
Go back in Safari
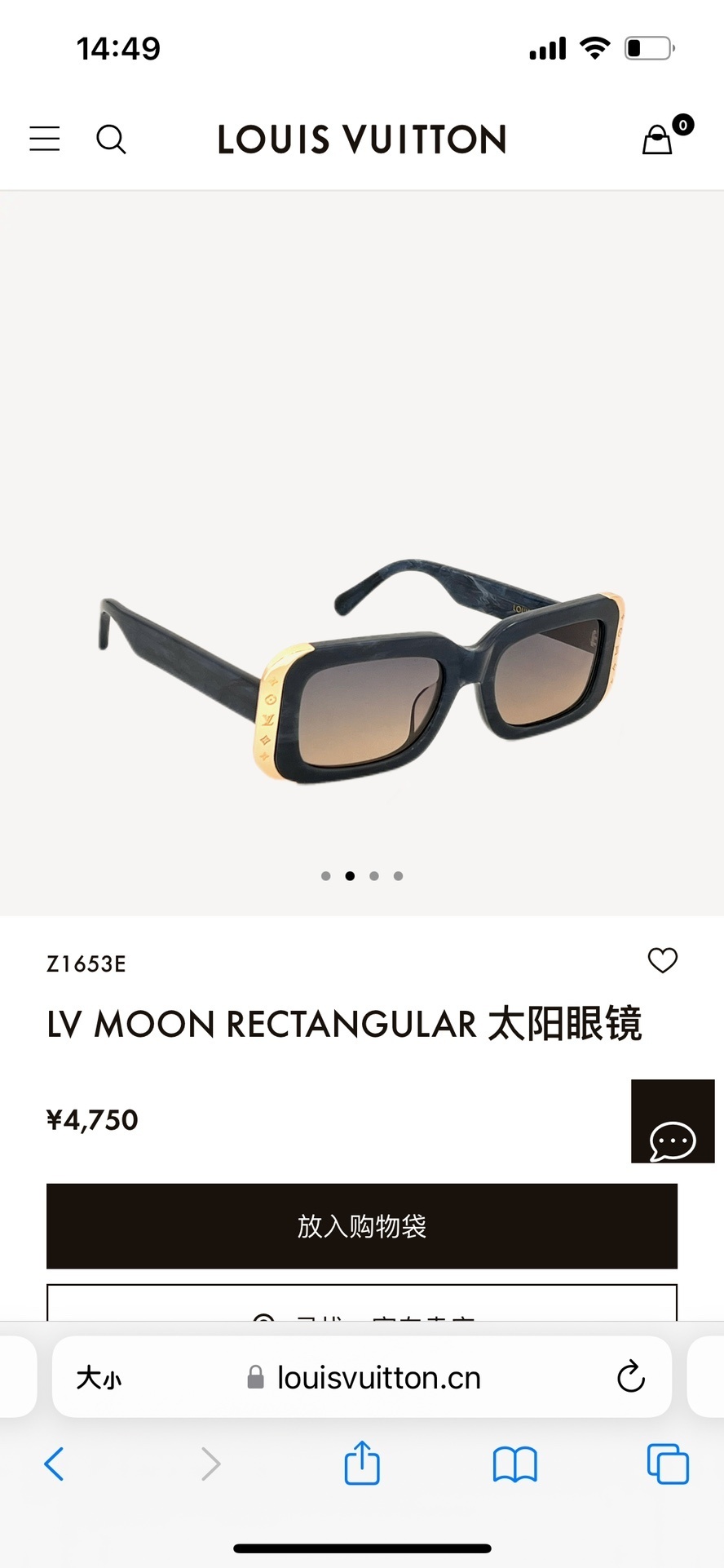click(x=54, y=1464)
